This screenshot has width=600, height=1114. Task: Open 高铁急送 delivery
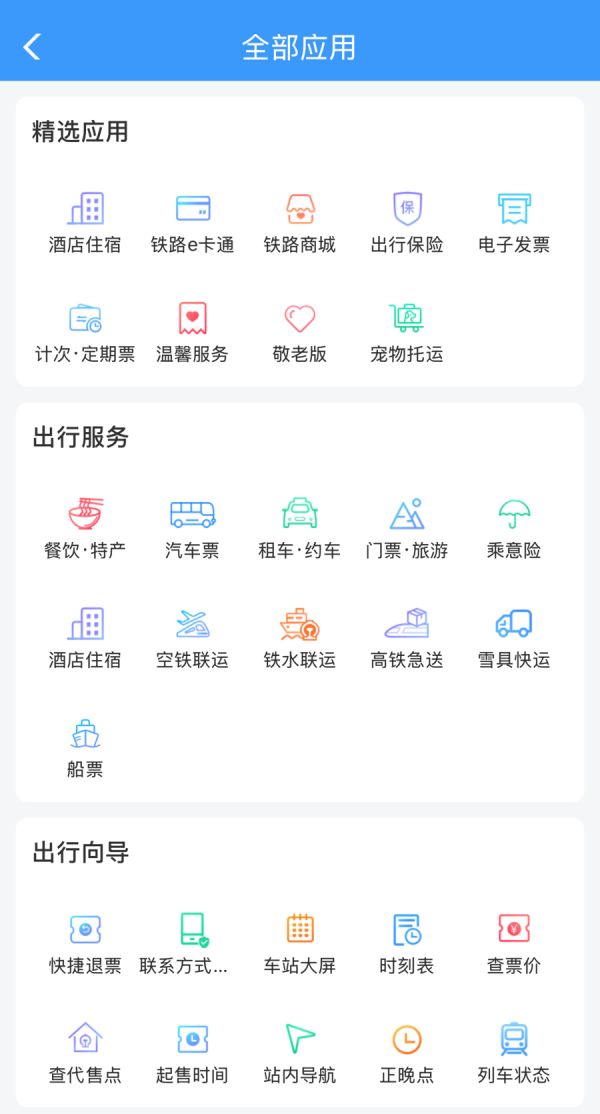pos(407,639)
